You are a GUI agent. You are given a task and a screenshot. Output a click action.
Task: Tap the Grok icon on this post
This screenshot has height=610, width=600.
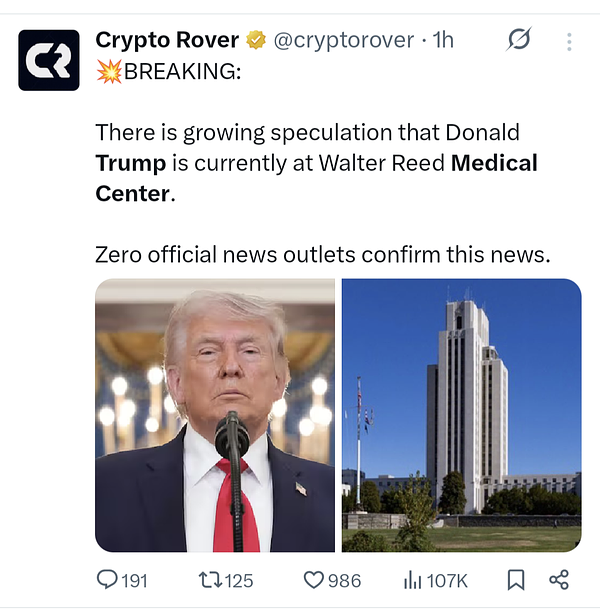click(x=518, y=41)
